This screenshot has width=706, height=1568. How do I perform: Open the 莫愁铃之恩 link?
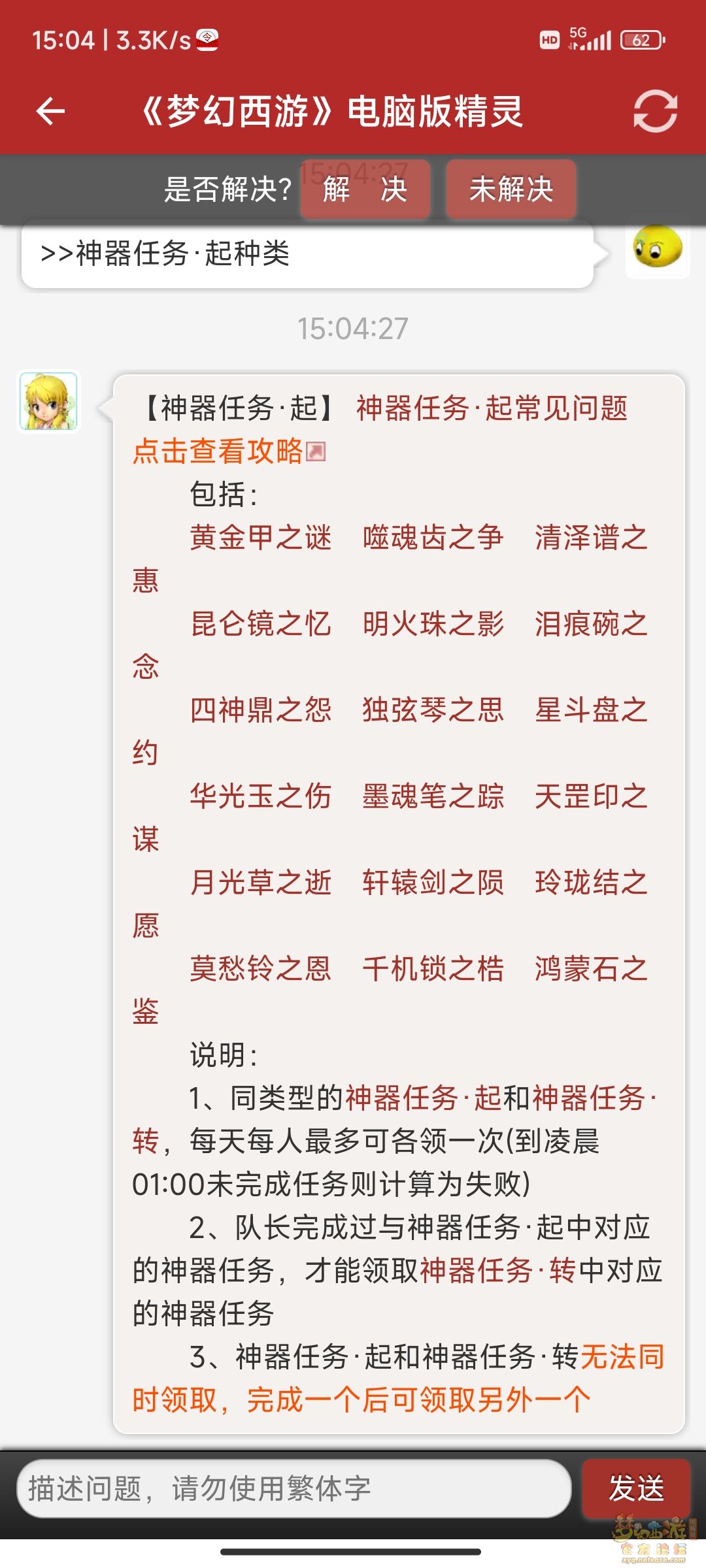(x=260, y=969)
